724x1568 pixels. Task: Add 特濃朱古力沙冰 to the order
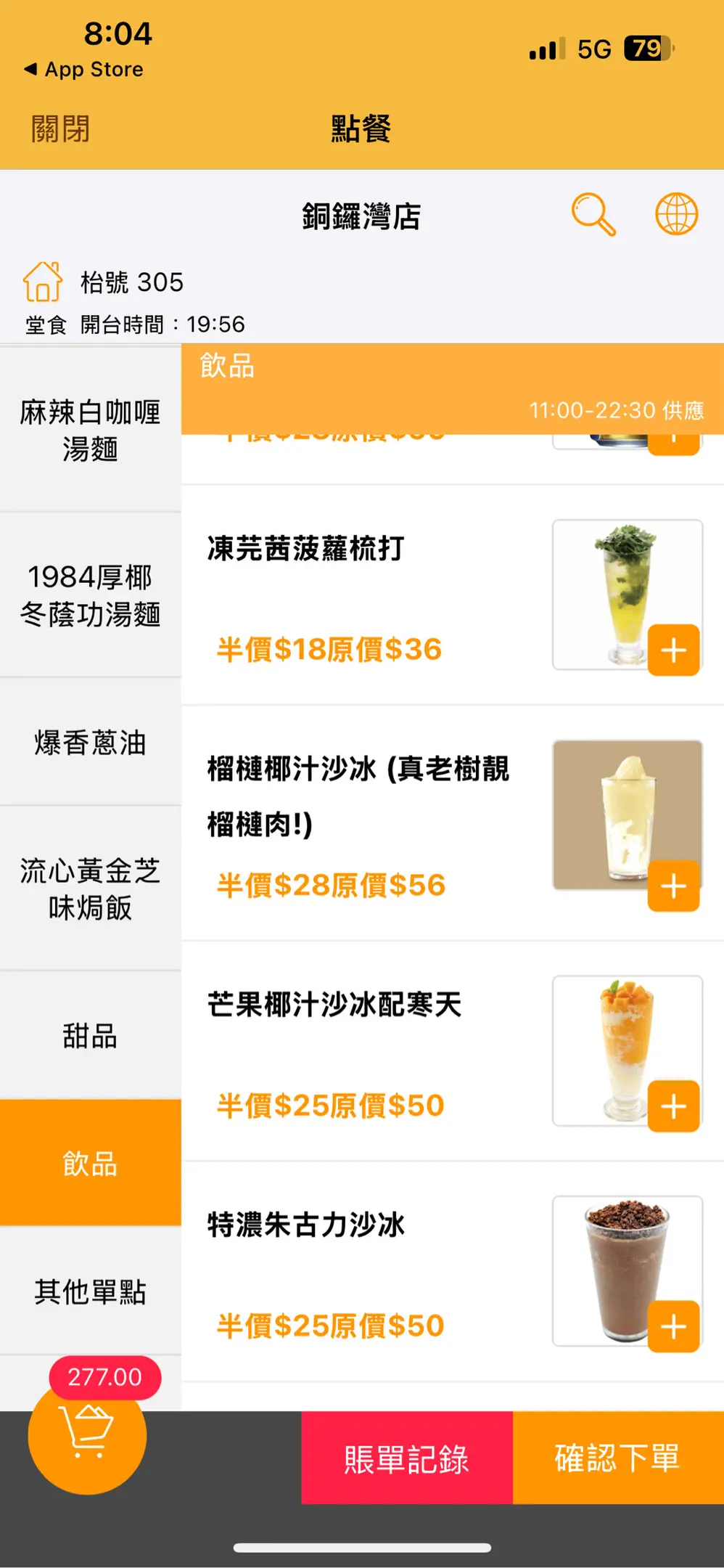[x=673, y=1326]
